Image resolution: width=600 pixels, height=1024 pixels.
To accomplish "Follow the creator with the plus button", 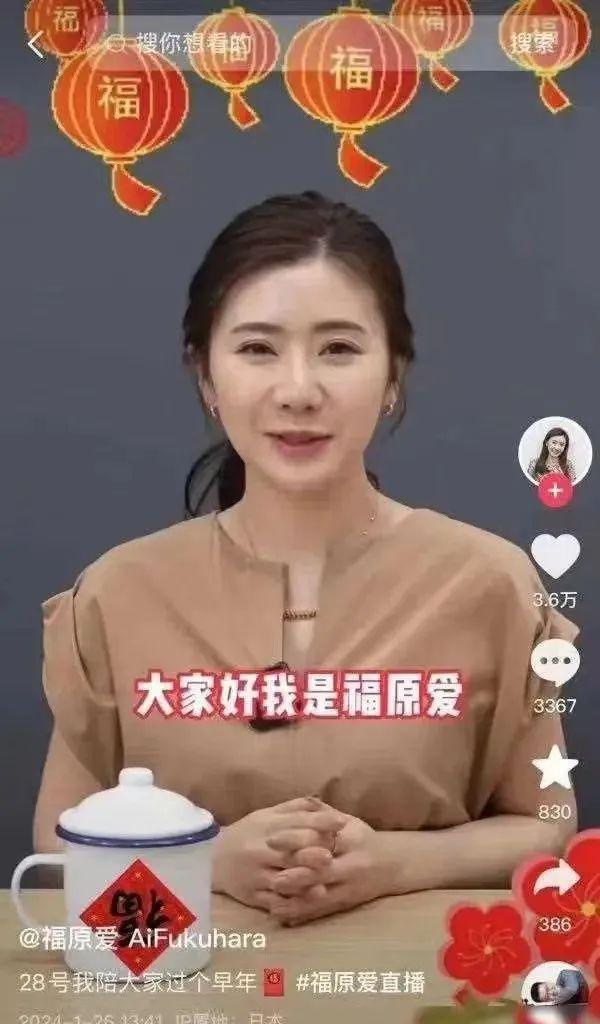I will pos(555,491).
